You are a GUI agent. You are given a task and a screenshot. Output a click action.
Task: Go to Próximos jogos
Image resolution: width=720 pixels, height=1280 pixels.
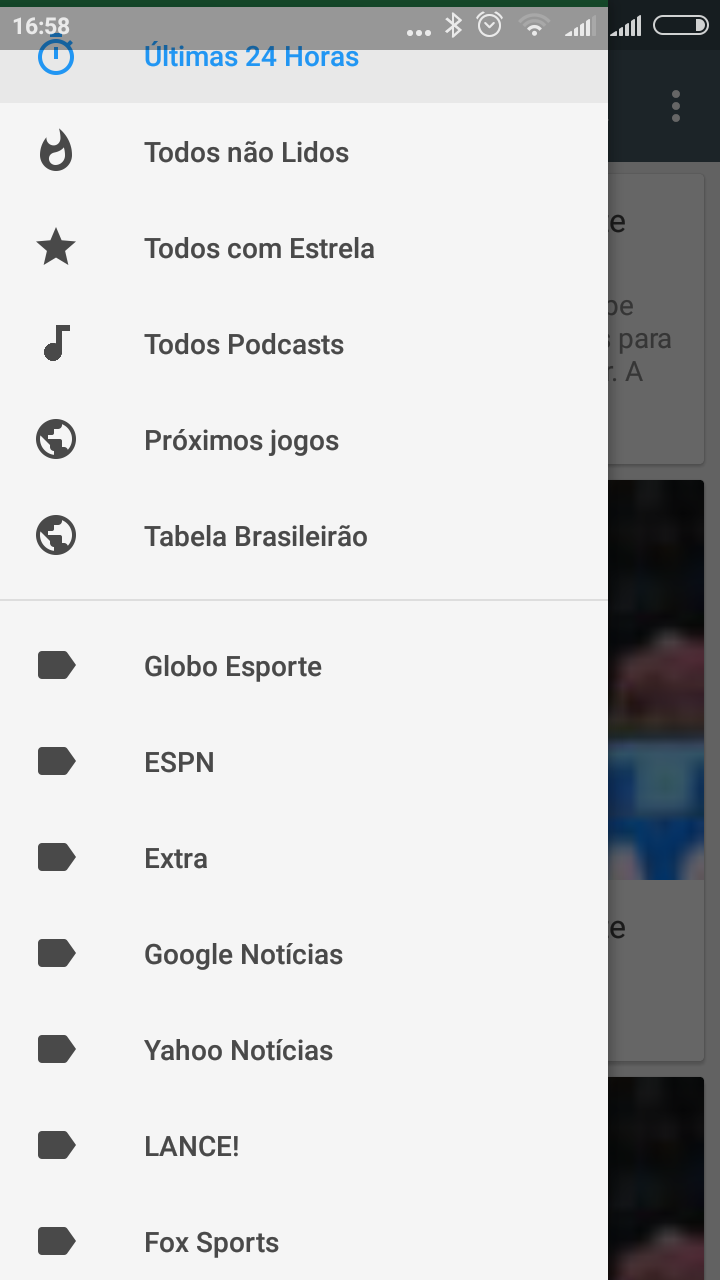click(x=241, y=441)
